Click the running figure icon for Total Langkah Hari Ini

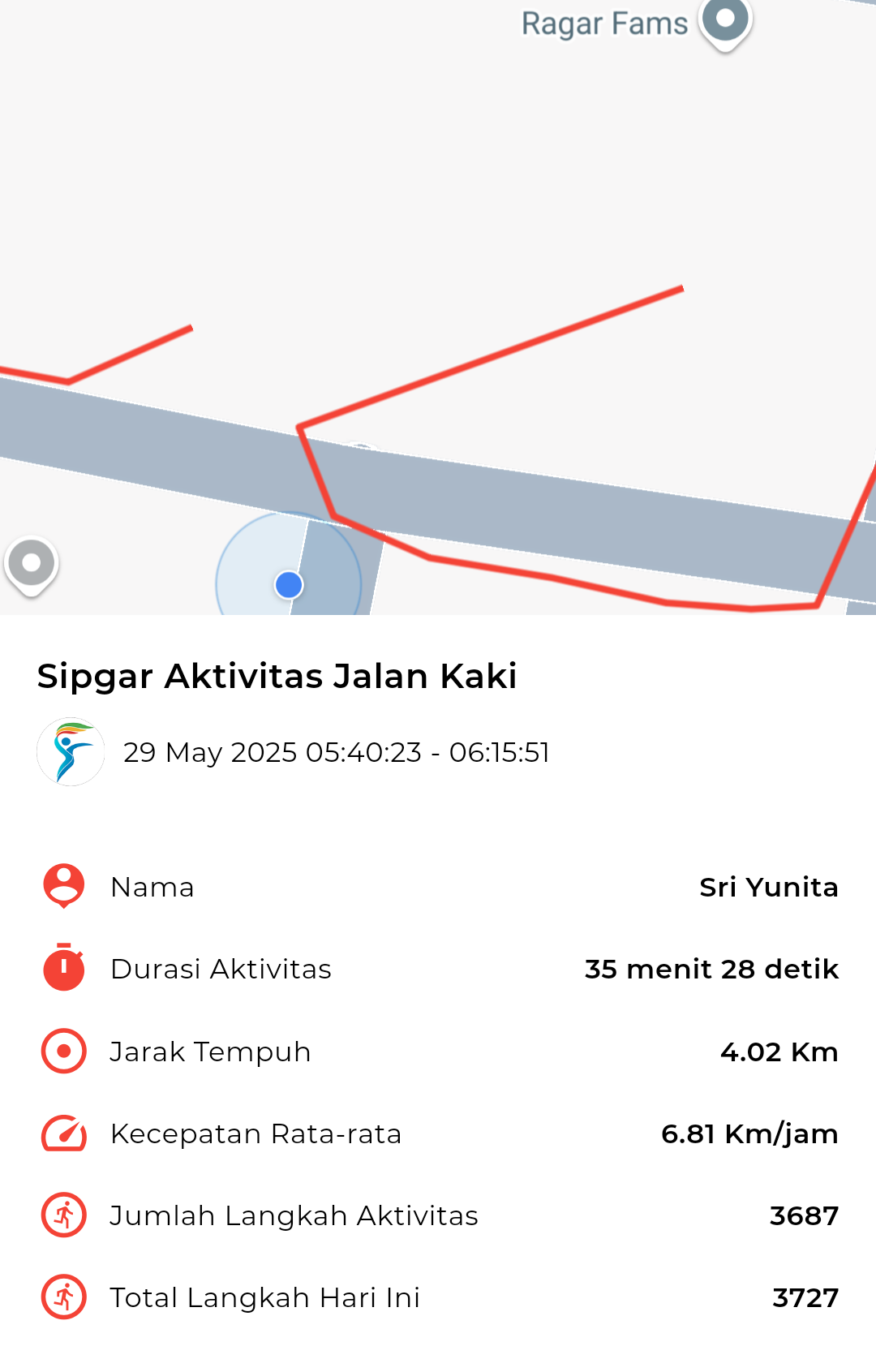pyautogui.click(x=62, y=1297)
